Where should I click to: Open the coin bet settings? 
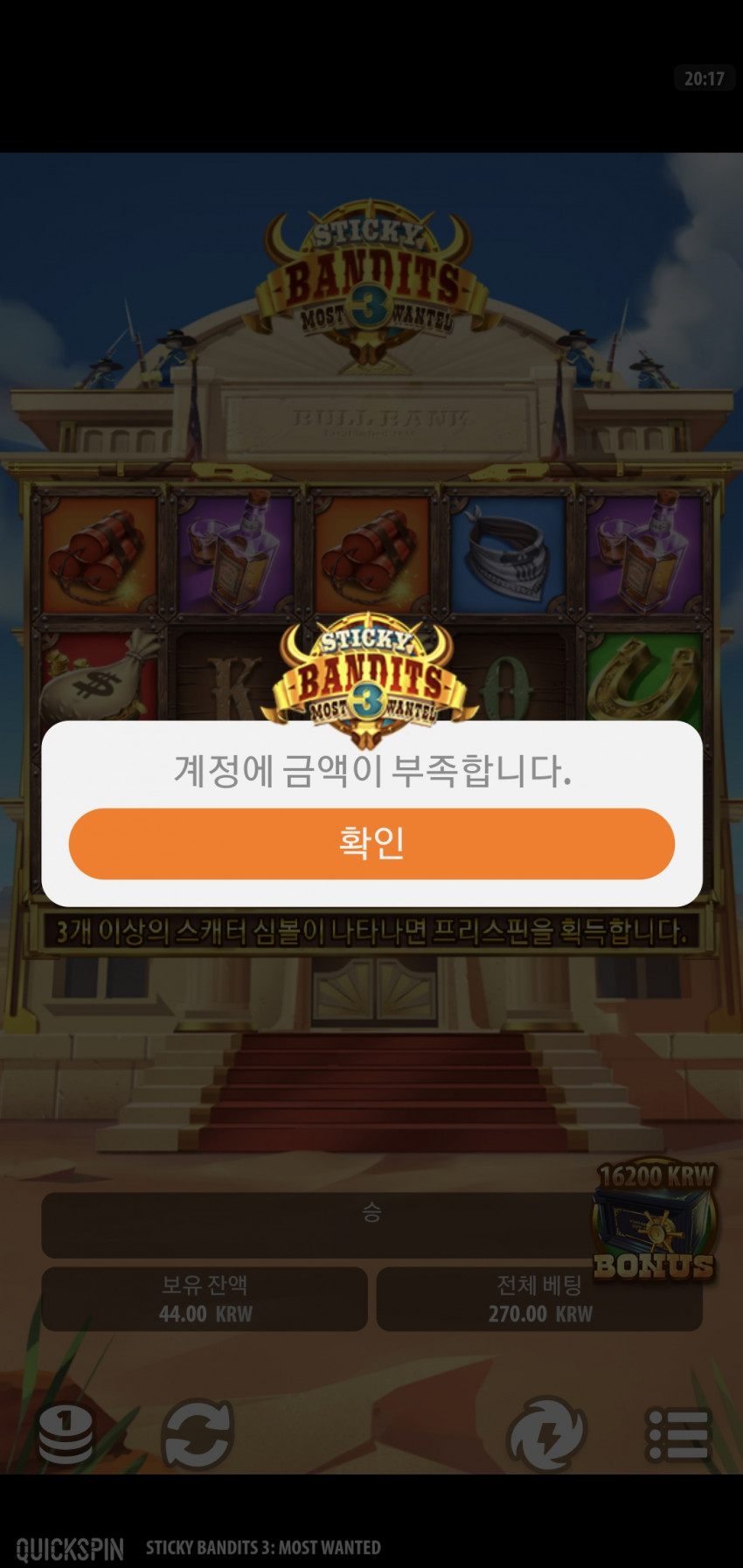66,1434
